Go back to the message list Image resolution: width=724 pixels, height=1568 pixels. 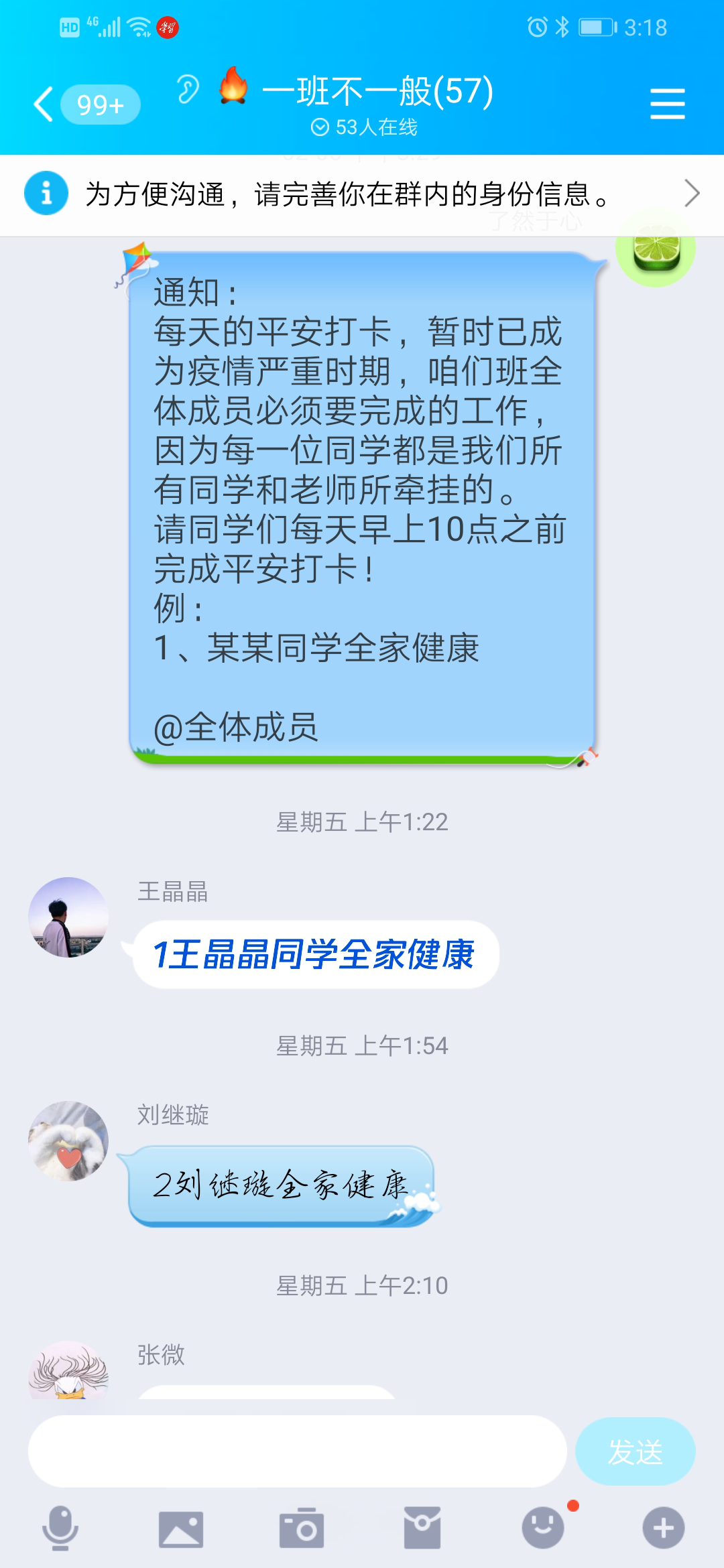pyautogui.click(x=44, y=105)
